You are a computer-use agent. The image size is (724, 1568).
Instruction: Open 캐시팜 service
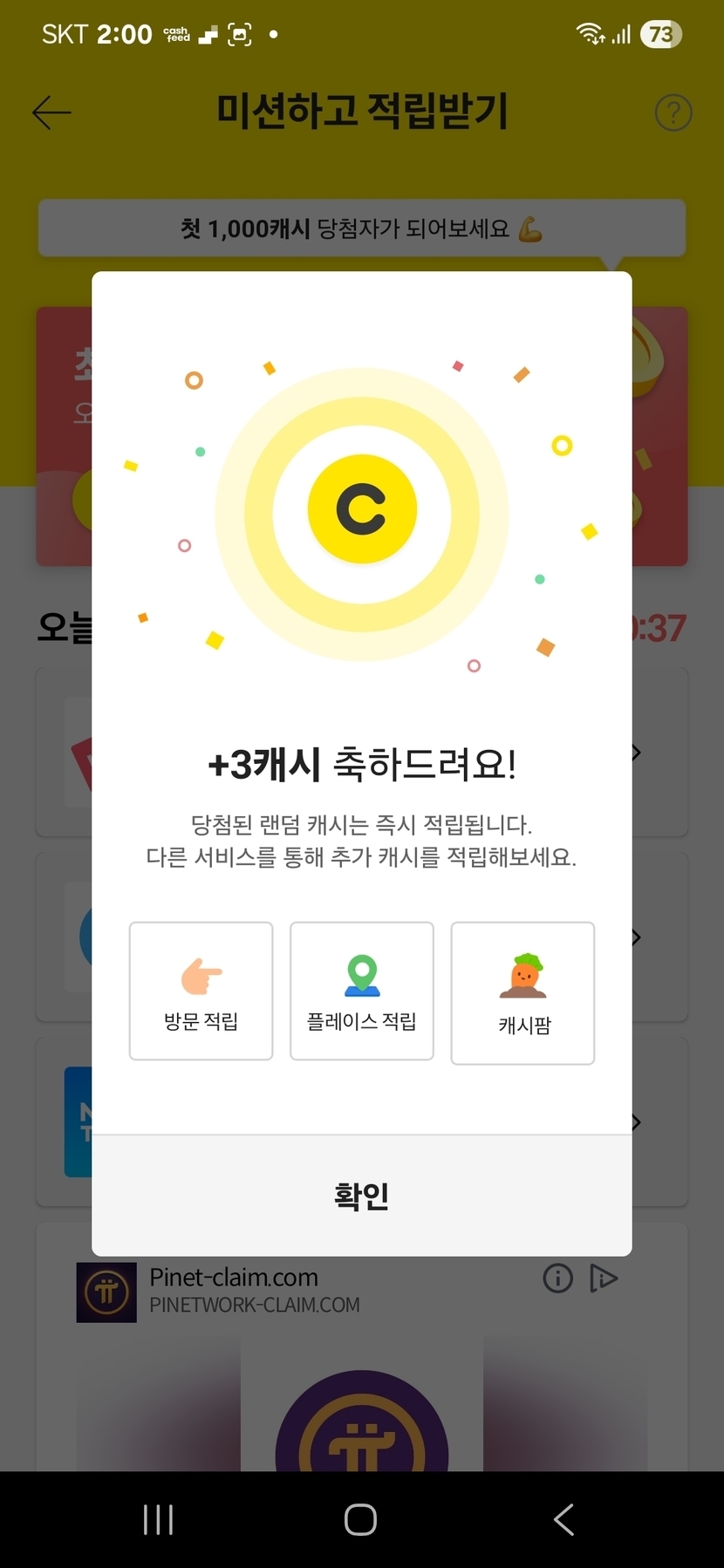[523, 992]
